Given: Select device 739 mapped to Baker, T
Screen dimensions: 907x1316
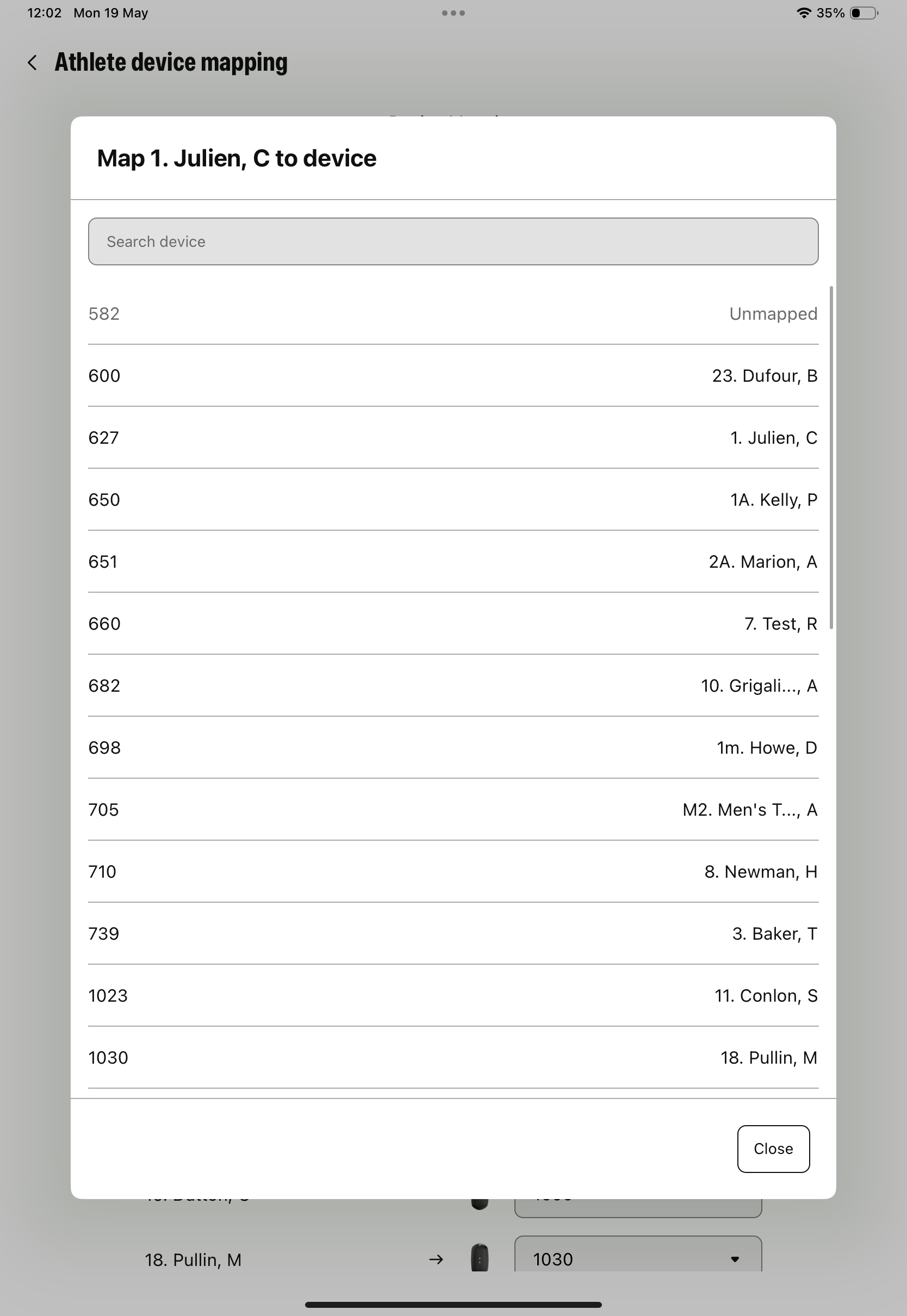Looking at the screenshot, I should click(453, 933).
